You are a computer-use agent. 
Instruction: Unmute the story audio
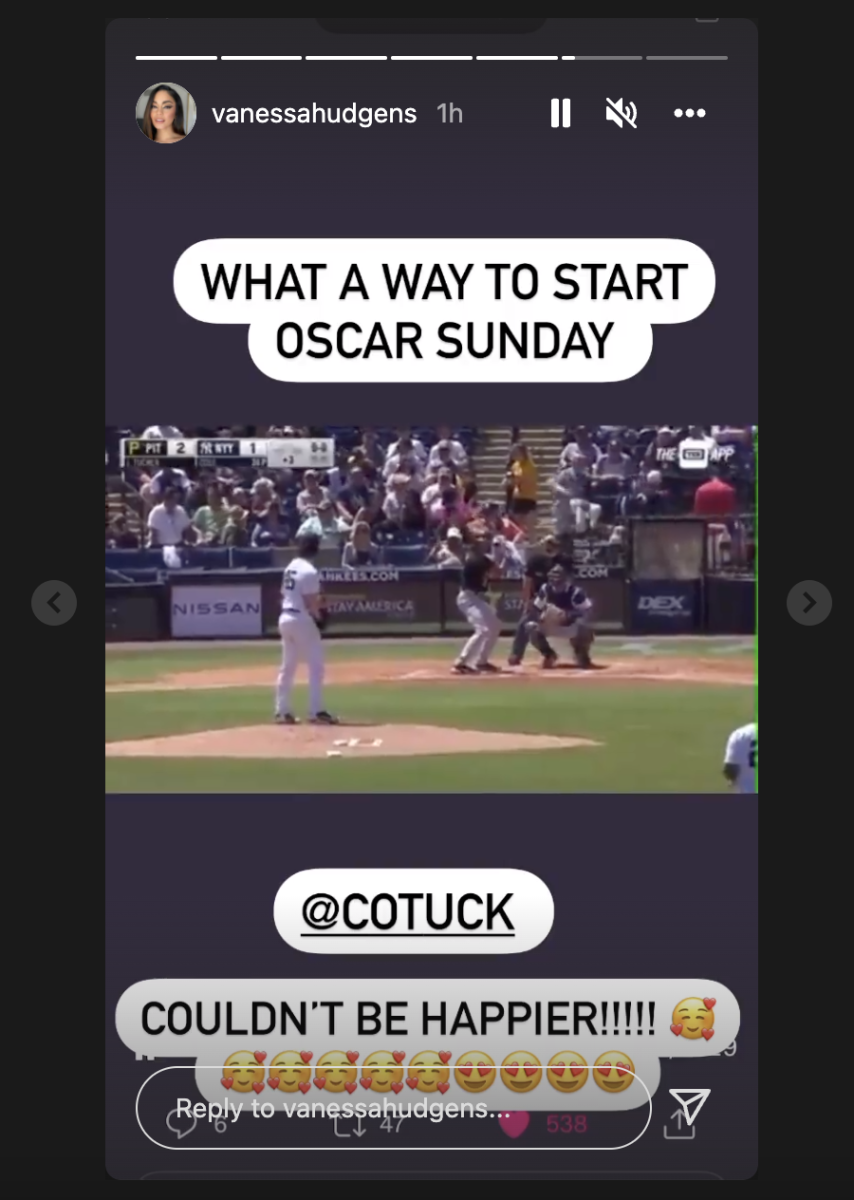621,114
